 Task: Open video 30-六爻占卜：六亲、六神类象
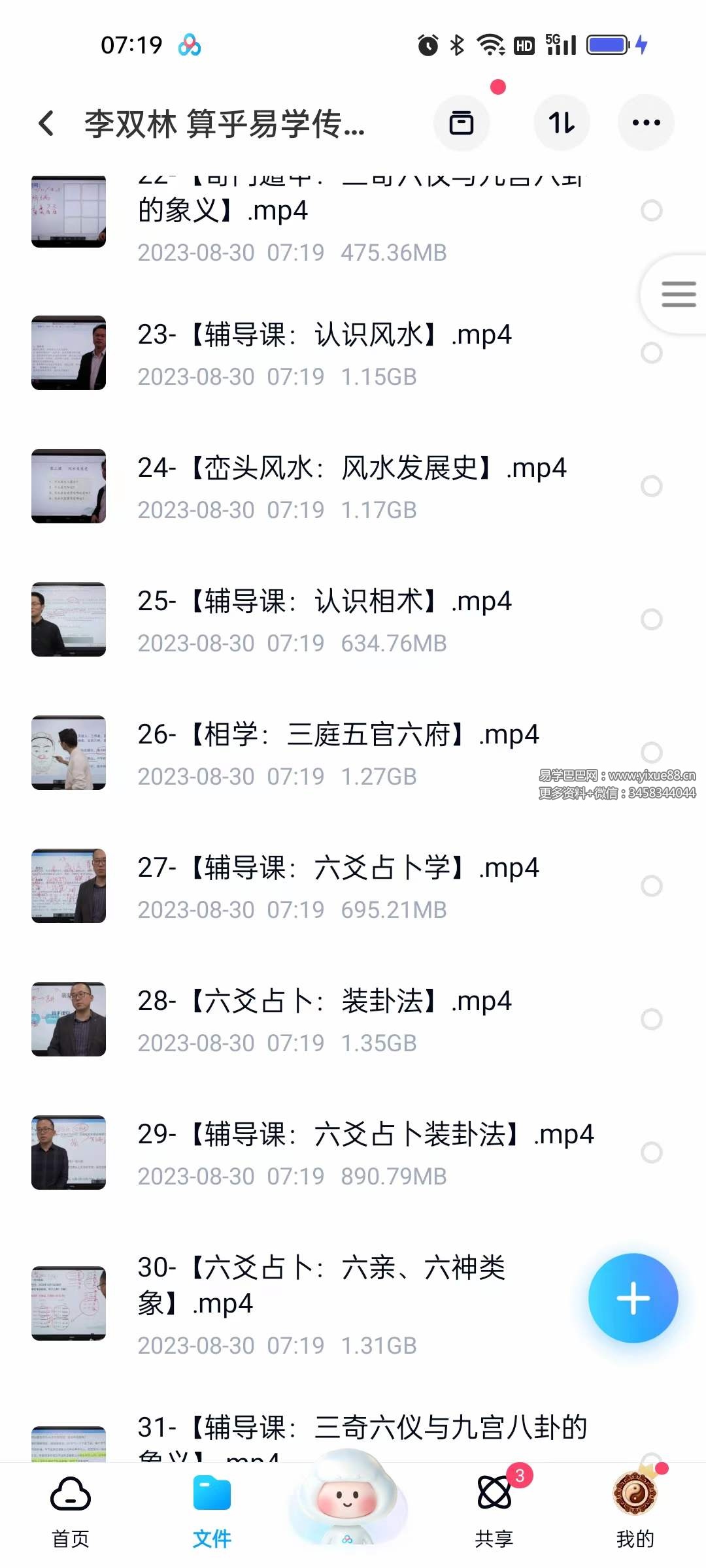[x=320, y=1284]
